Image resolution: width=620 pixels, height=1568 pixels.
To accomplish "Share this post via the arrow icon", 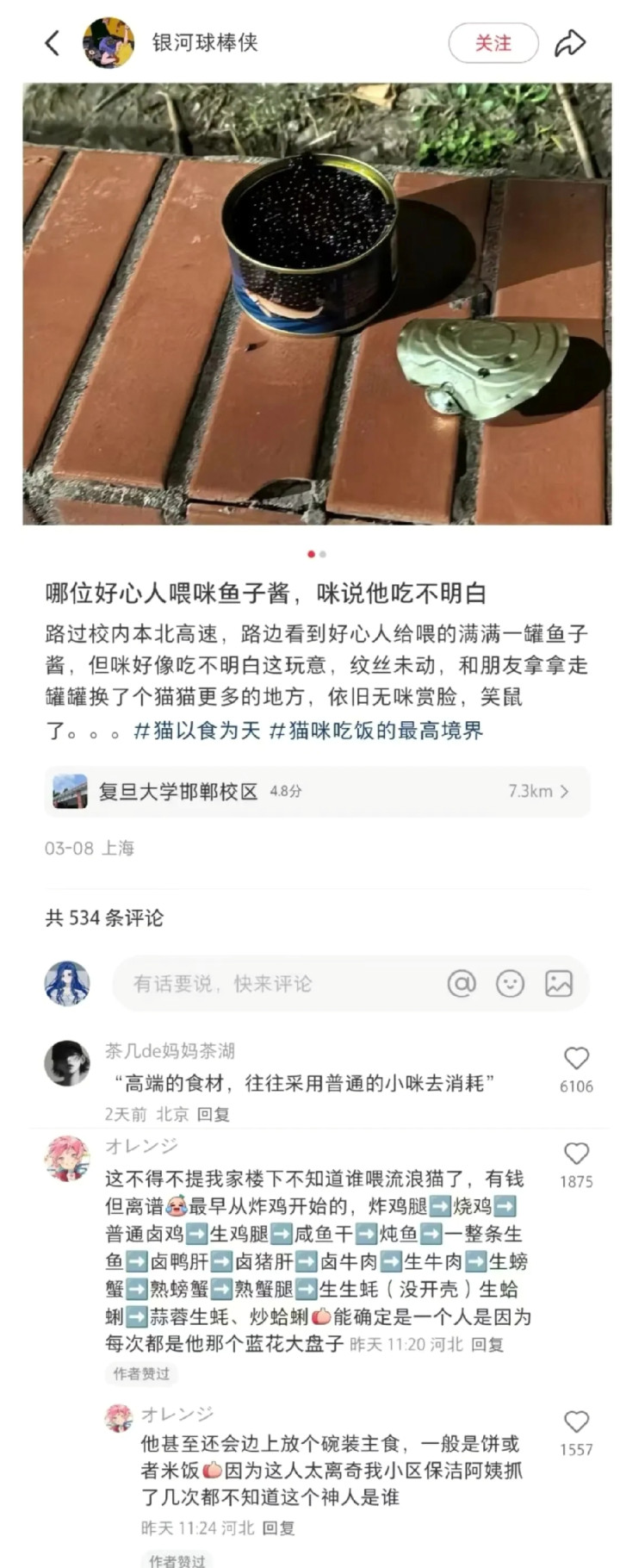I will [x=569, y=42].
